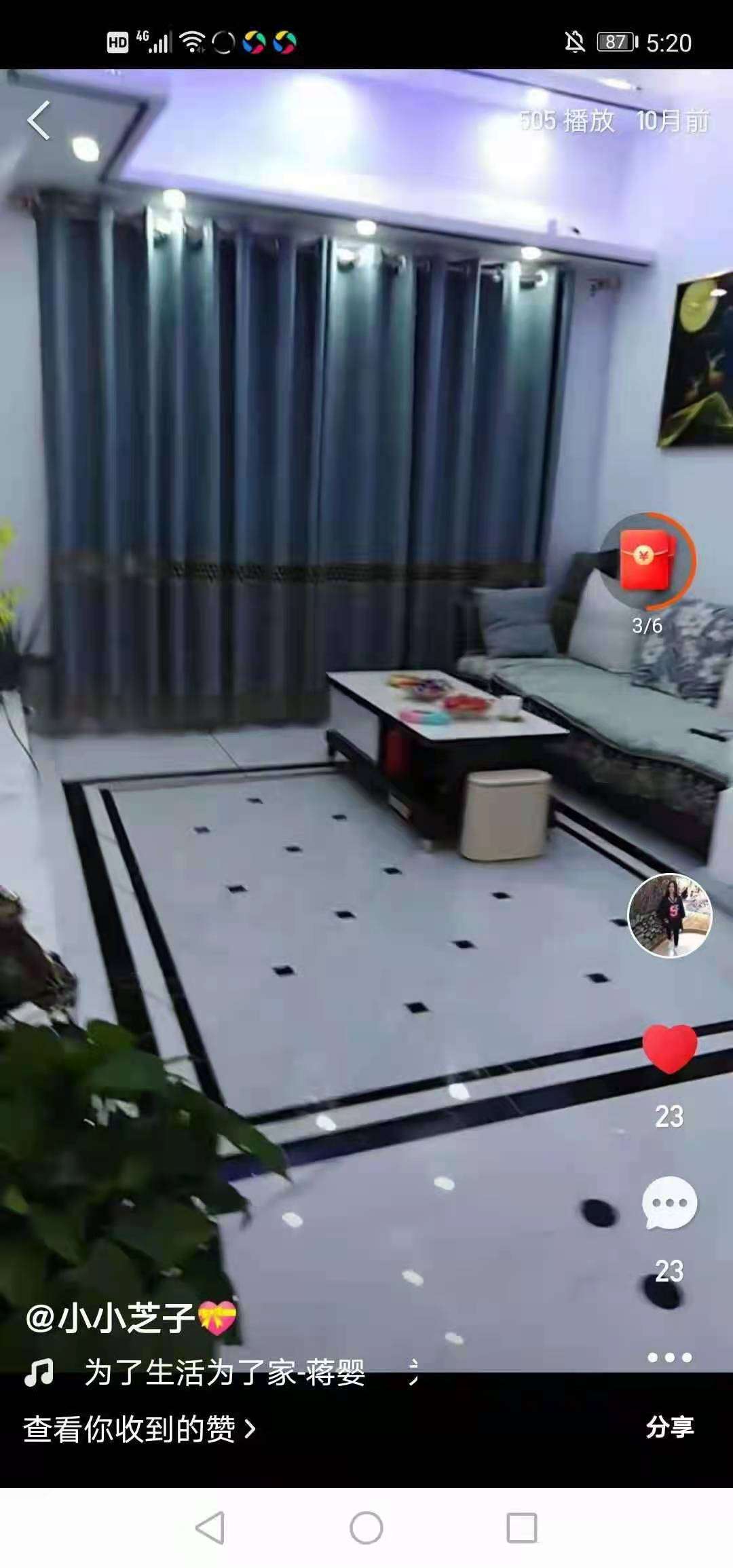Go back using the top-left arrow
This screenshot has width=733, height=1568.
(39, 121)
